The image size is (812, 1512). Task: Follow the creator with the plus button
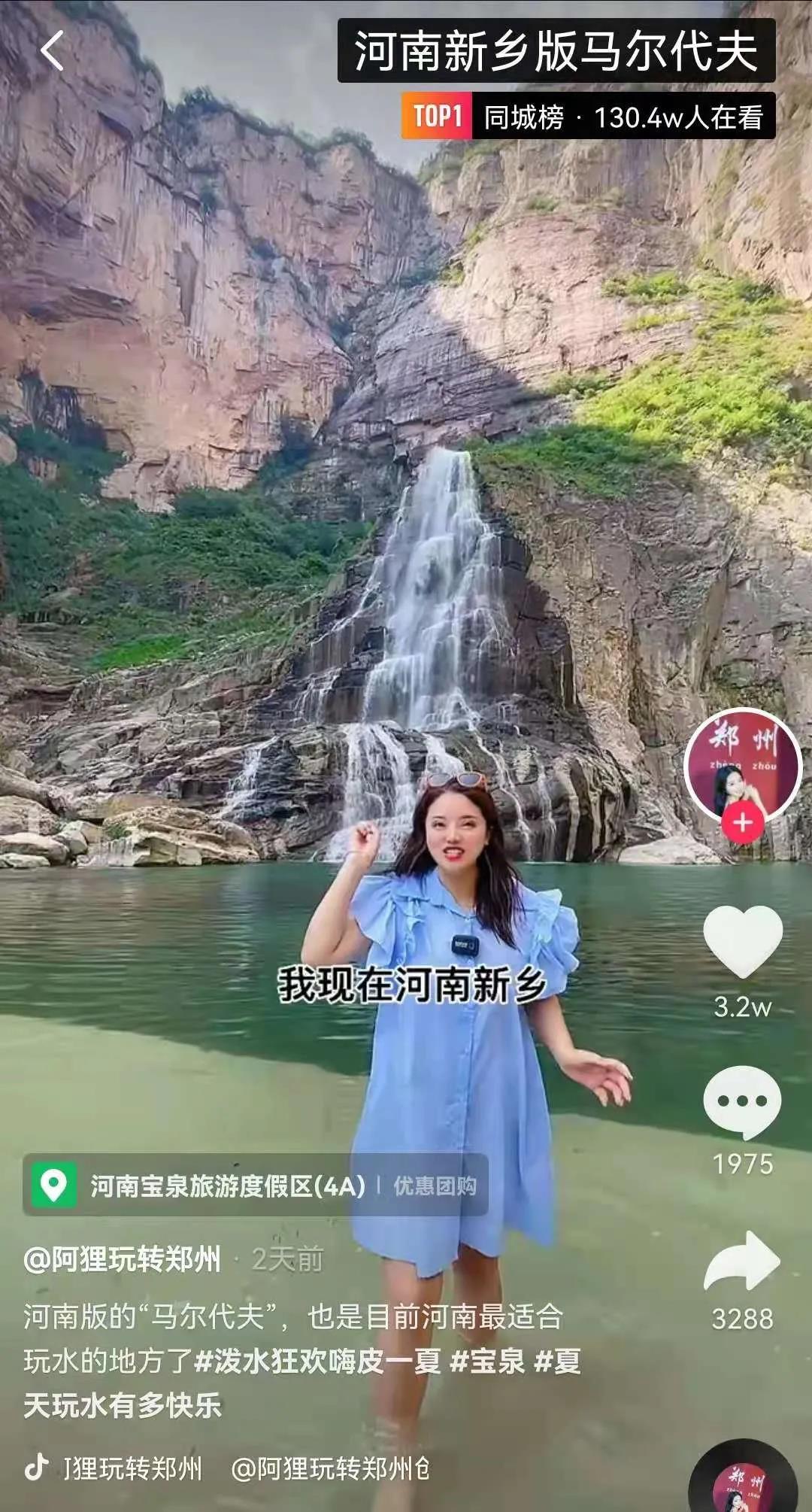pyautogui.click(x=743, y=823)
